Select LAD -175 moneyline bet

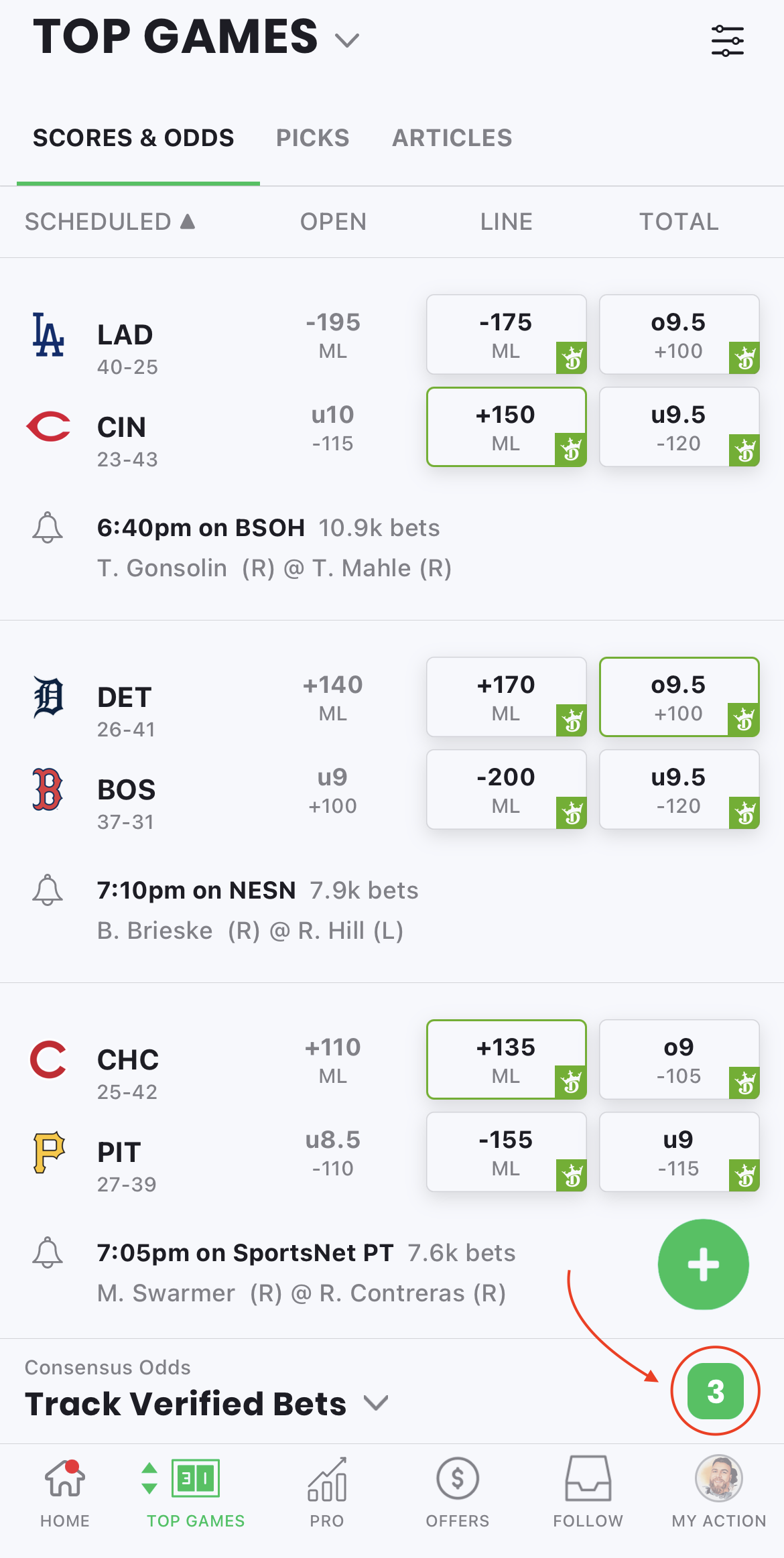[506, 334]
